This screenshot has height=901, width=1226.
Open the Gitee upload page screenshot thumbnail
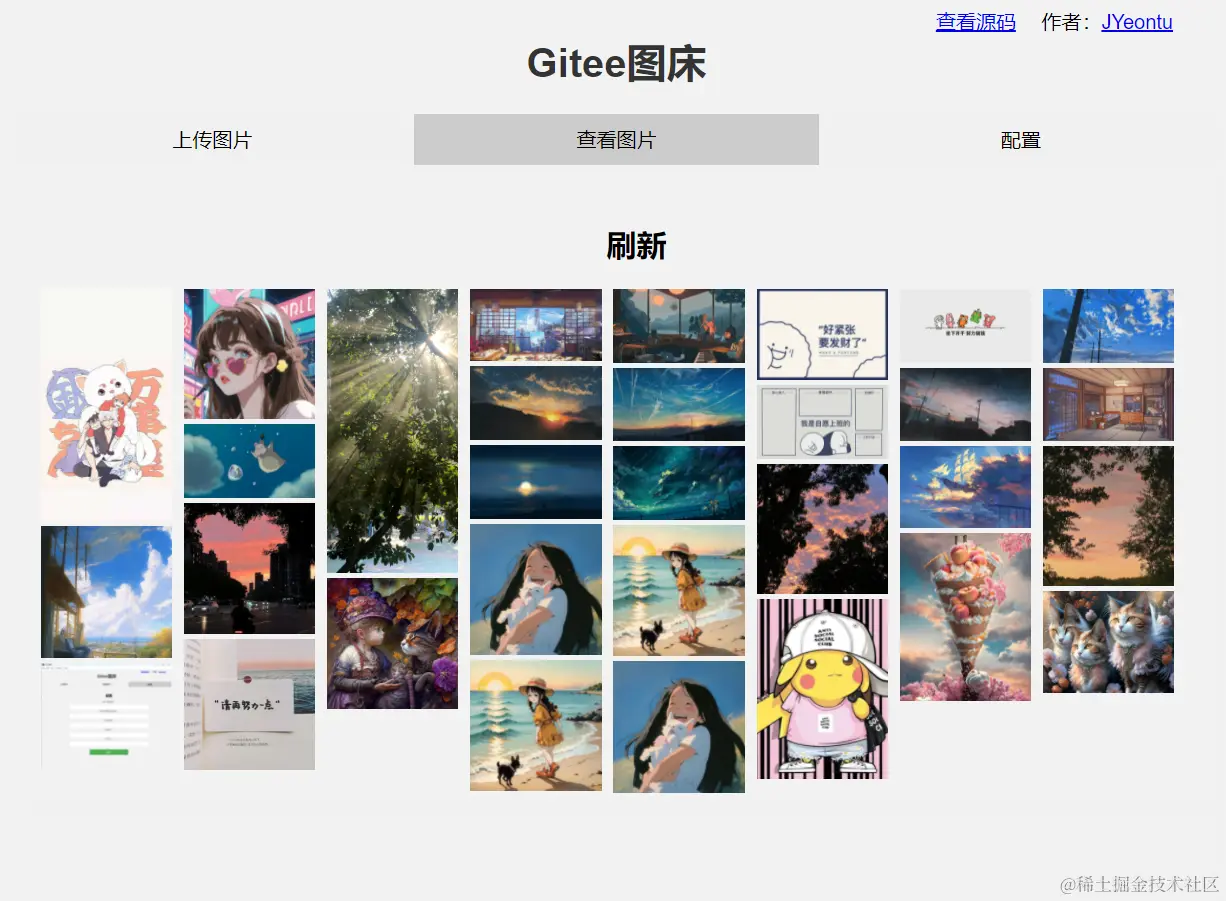(x=106, y=714)
